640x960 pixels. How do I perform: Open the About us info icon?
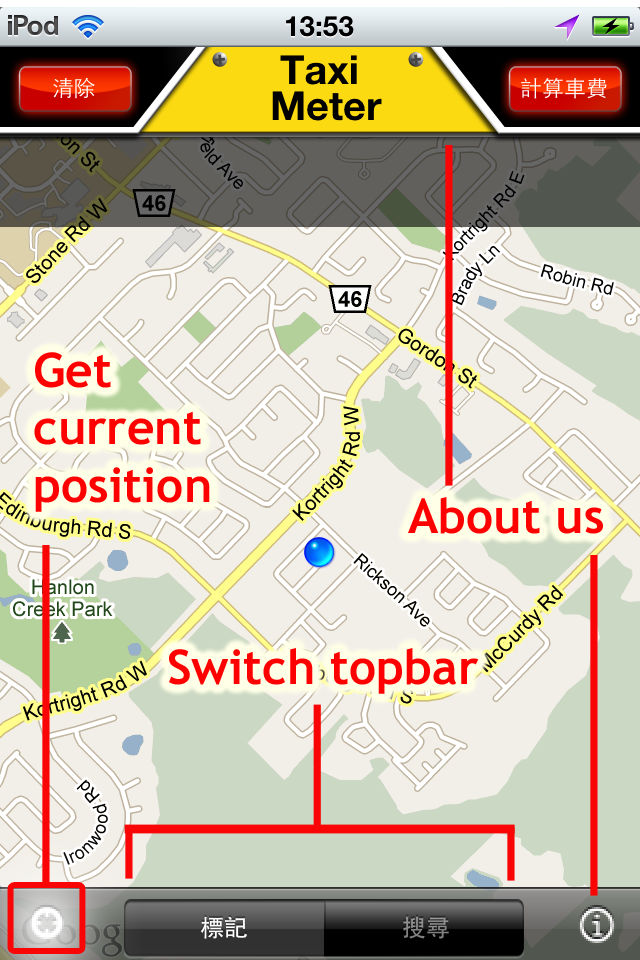coord(597,926)
